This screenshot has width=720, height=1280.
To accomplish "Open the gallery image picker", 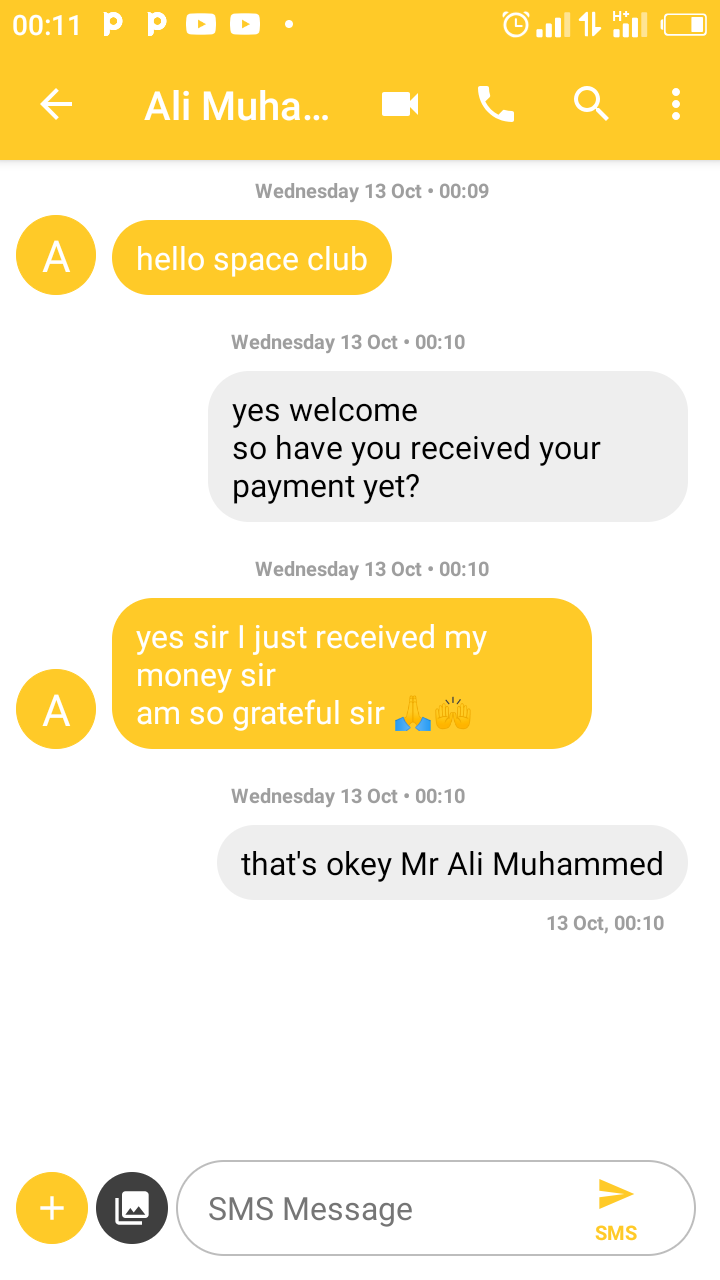I will tap(132, 1208).
